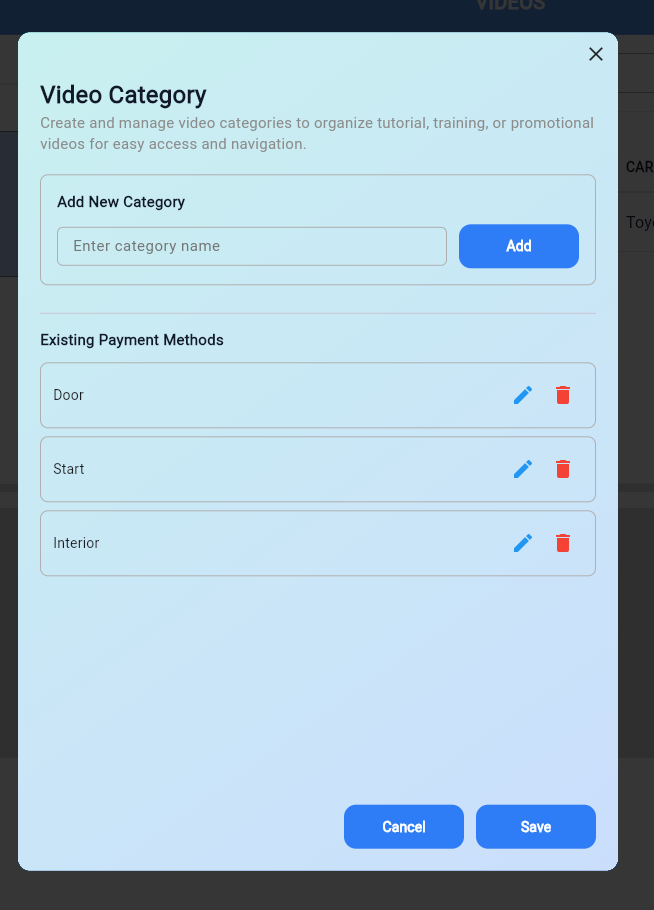Delete the Door category

click(x=563, y=395)
